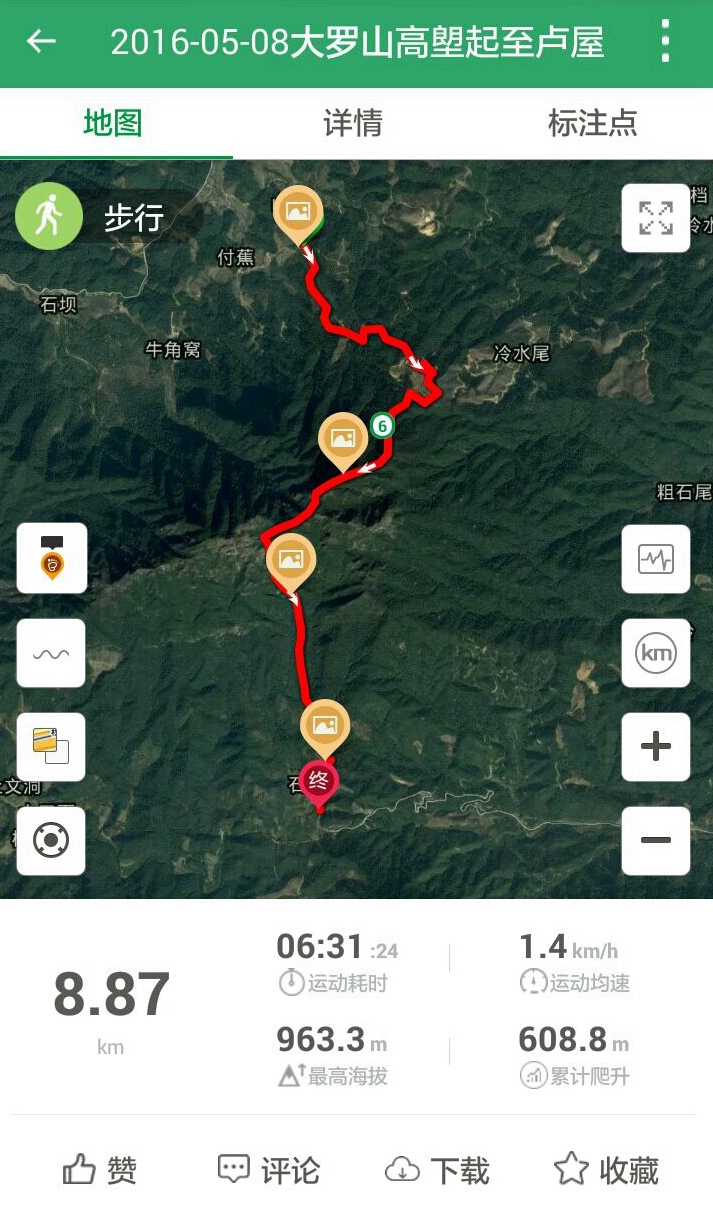Screen dimensions: 713x1223
Task: Expand the map to fullscreen
Action: click(x=655, y=217)
